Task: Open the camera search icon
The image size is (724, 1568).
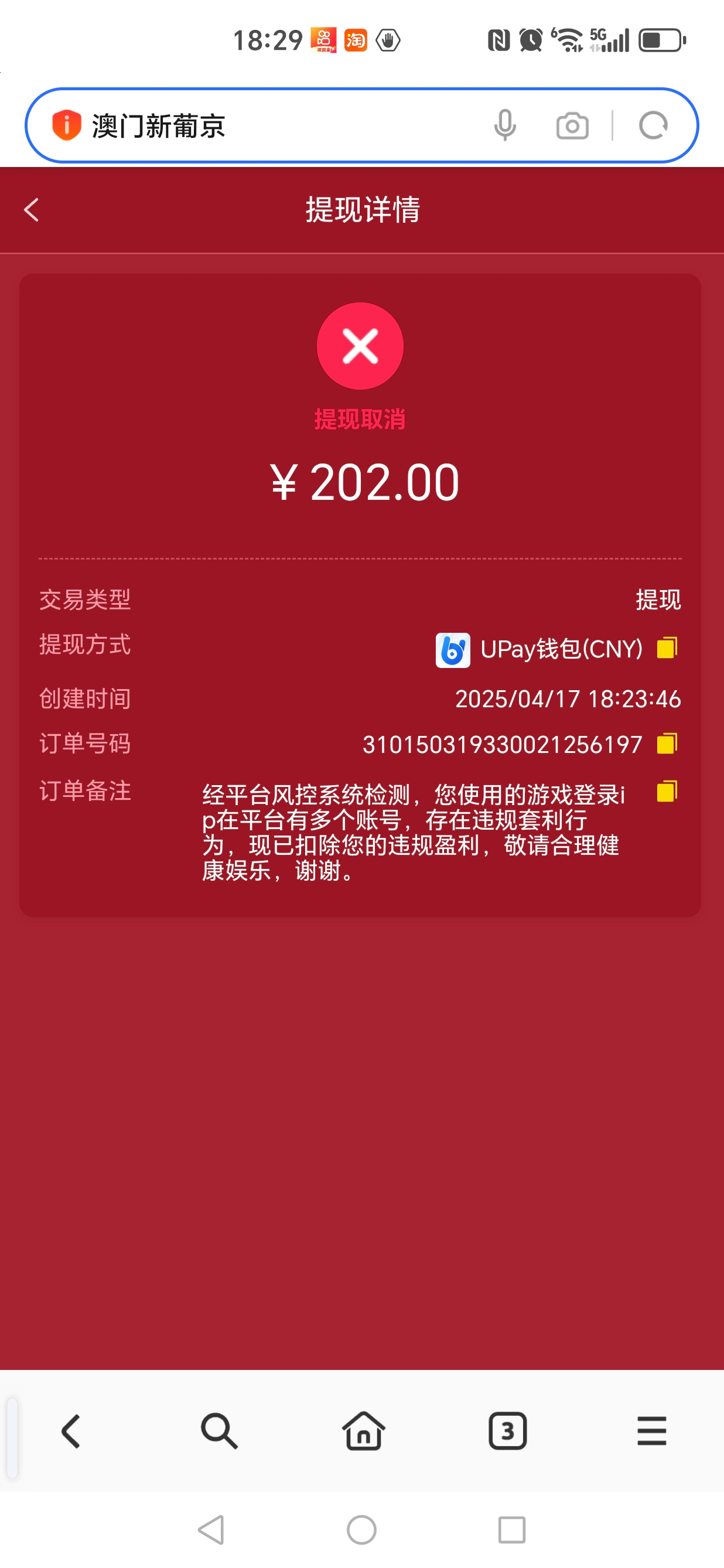Action: point(572,126)
